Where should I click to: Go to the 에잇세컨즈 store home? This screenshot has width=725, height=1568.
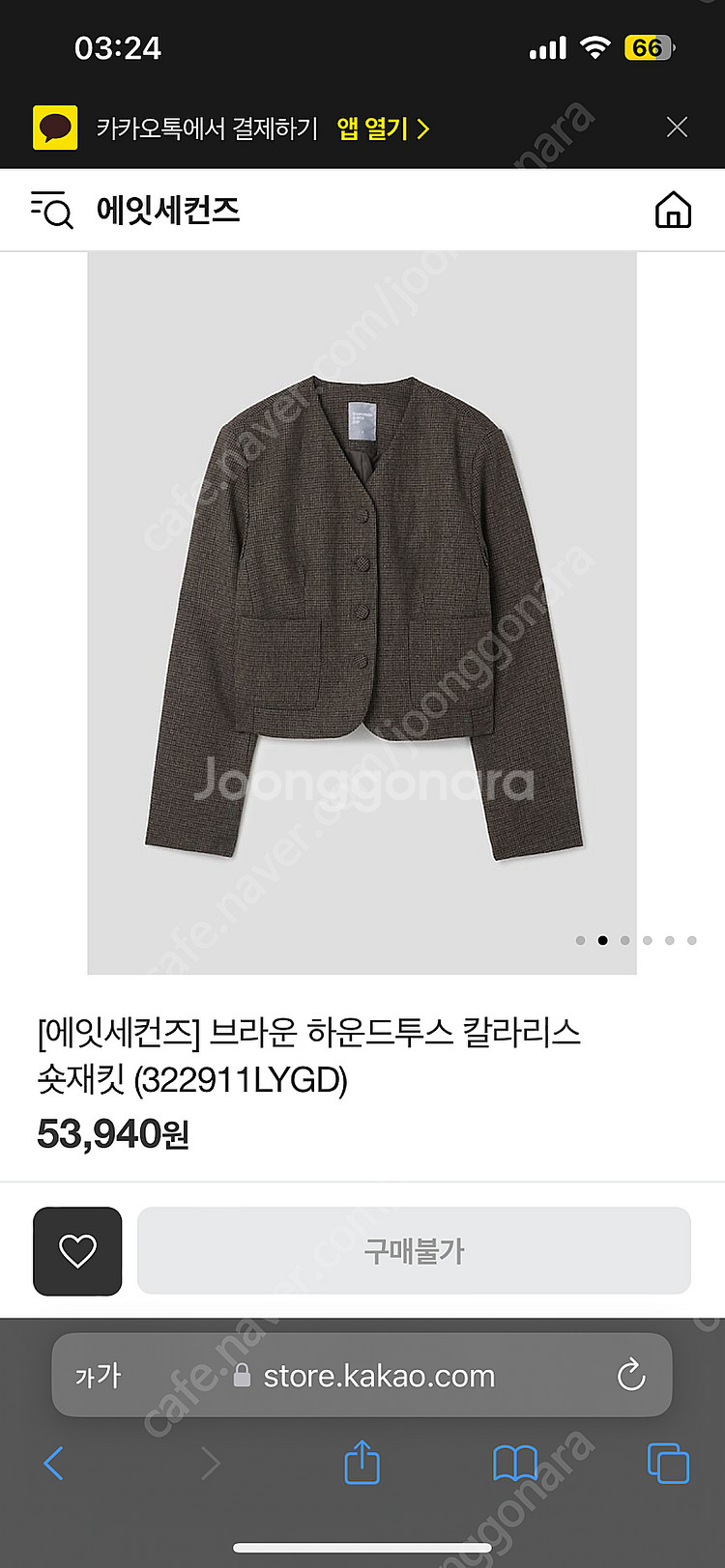673,210
